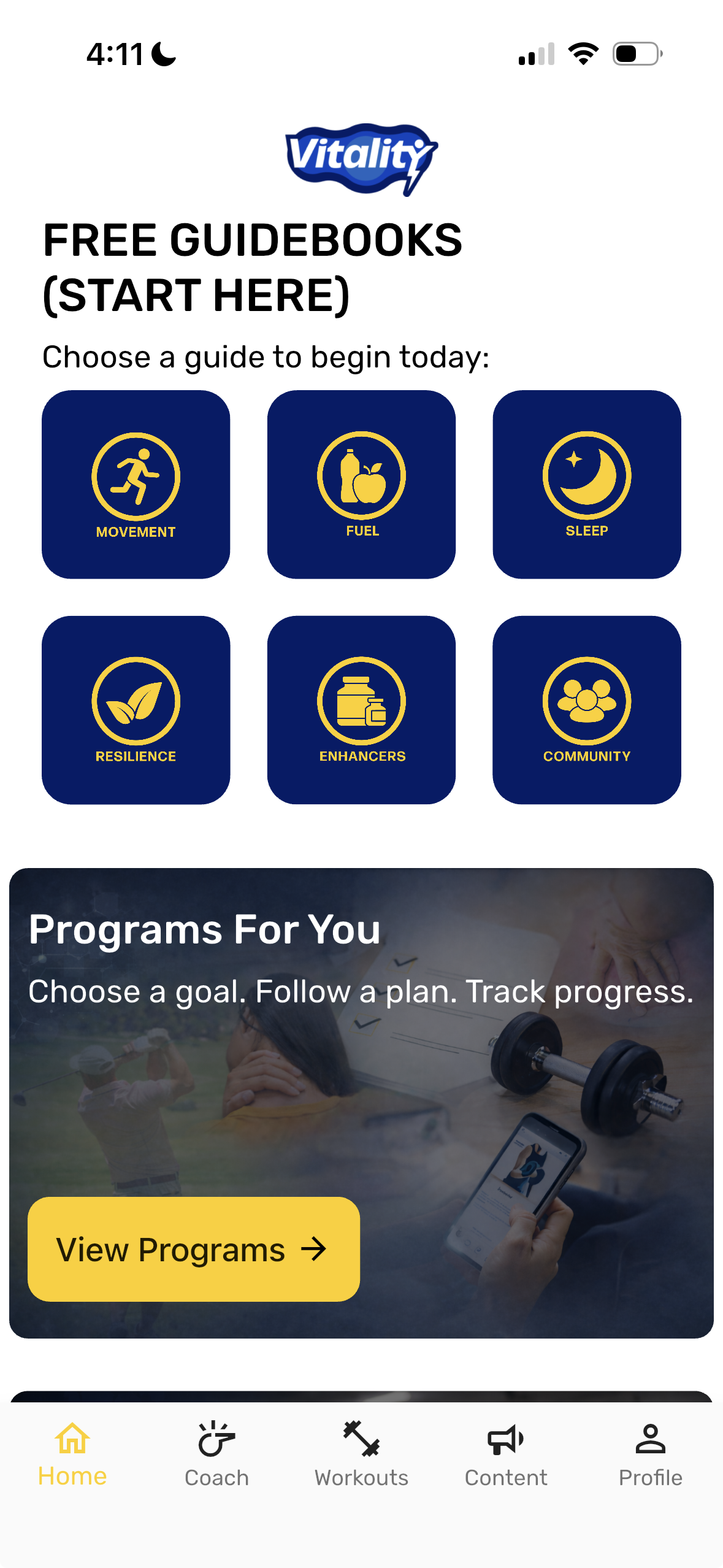
Task: Open the Community guidebook
Action: click(x=586, y=710)
